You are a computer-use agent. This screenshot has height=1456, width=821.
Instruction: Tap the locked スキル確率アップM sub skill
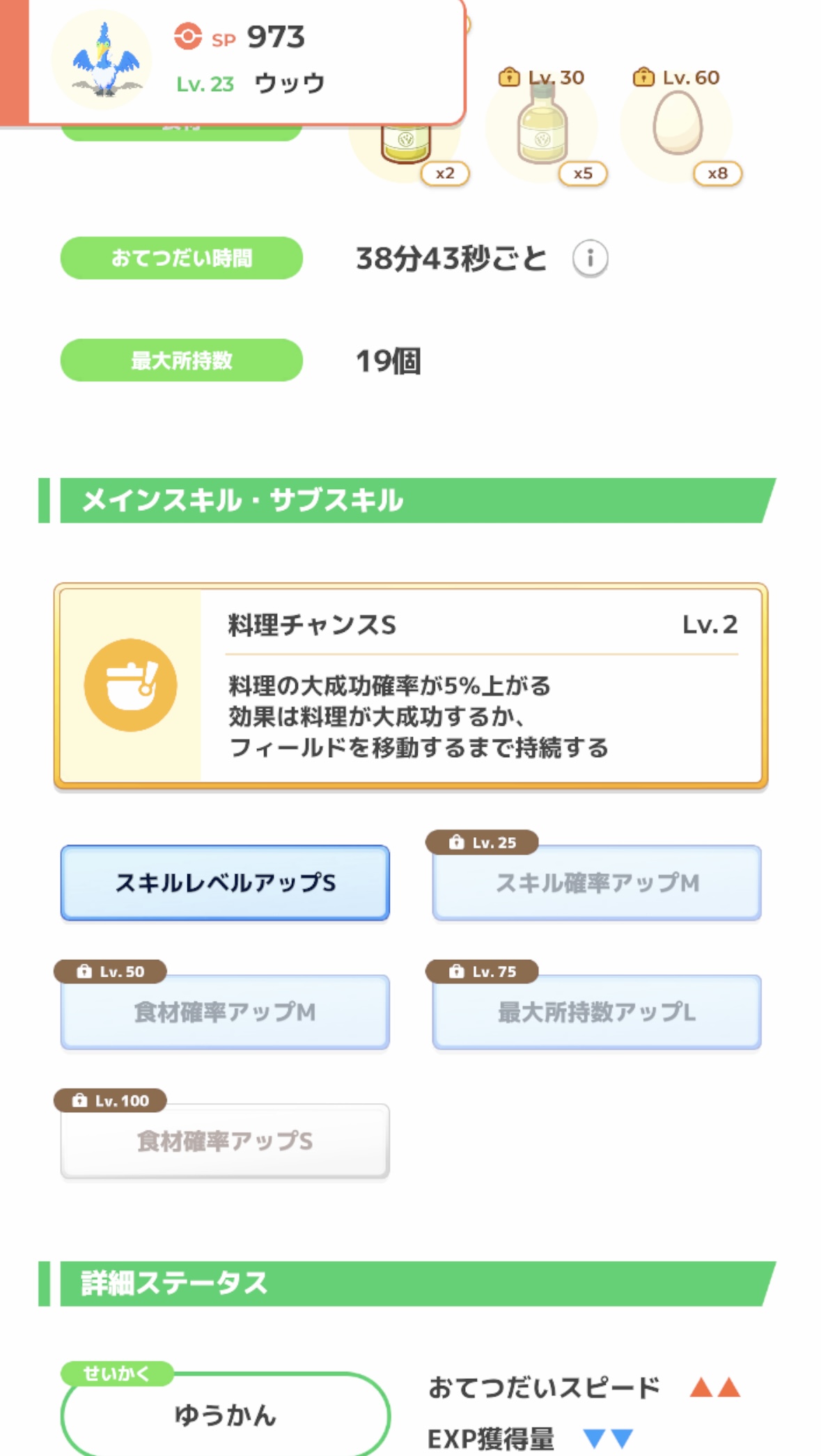pyautogui.click(x=597, y=883)
